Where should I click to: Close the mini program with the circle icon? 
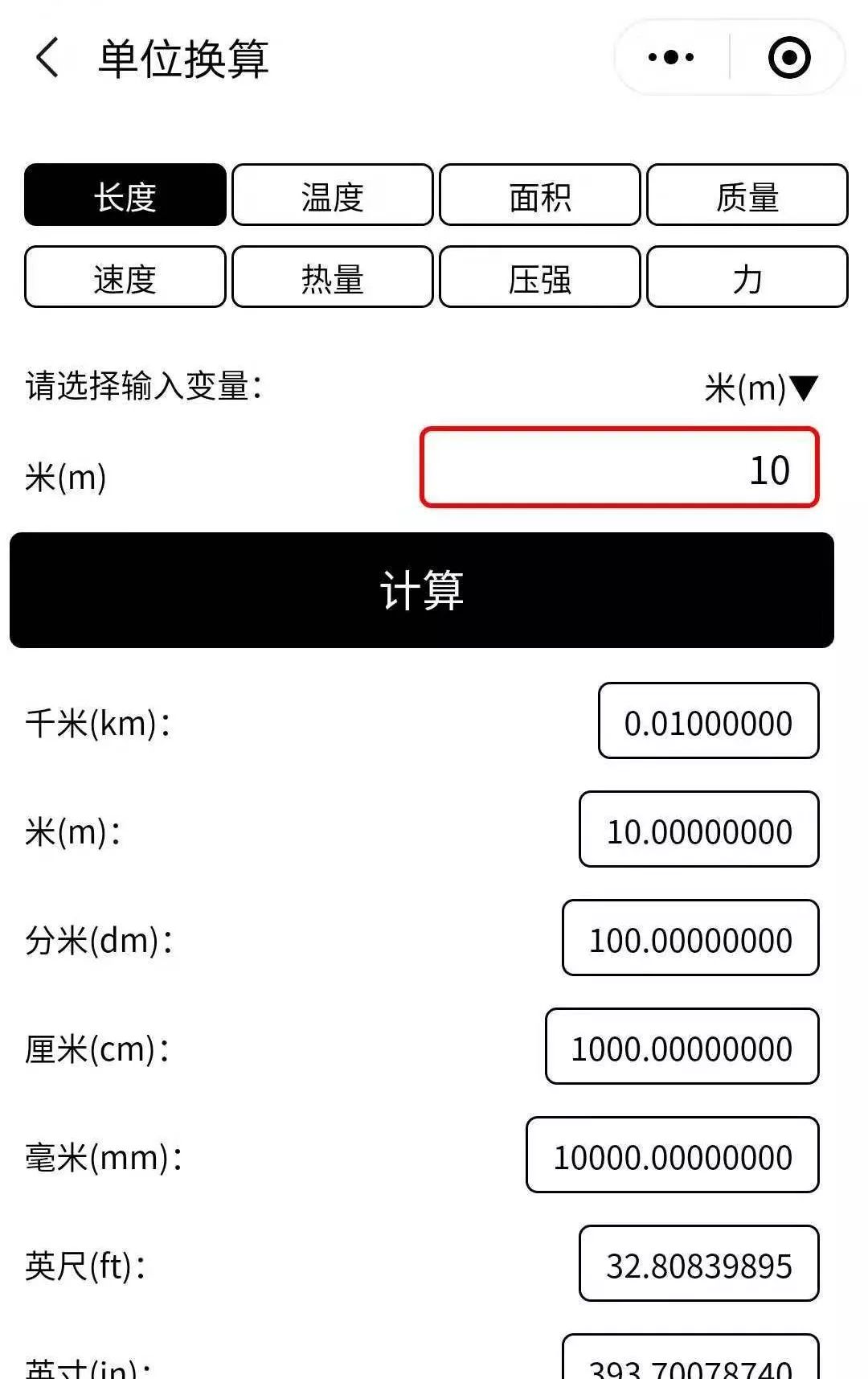coord(788,58)
